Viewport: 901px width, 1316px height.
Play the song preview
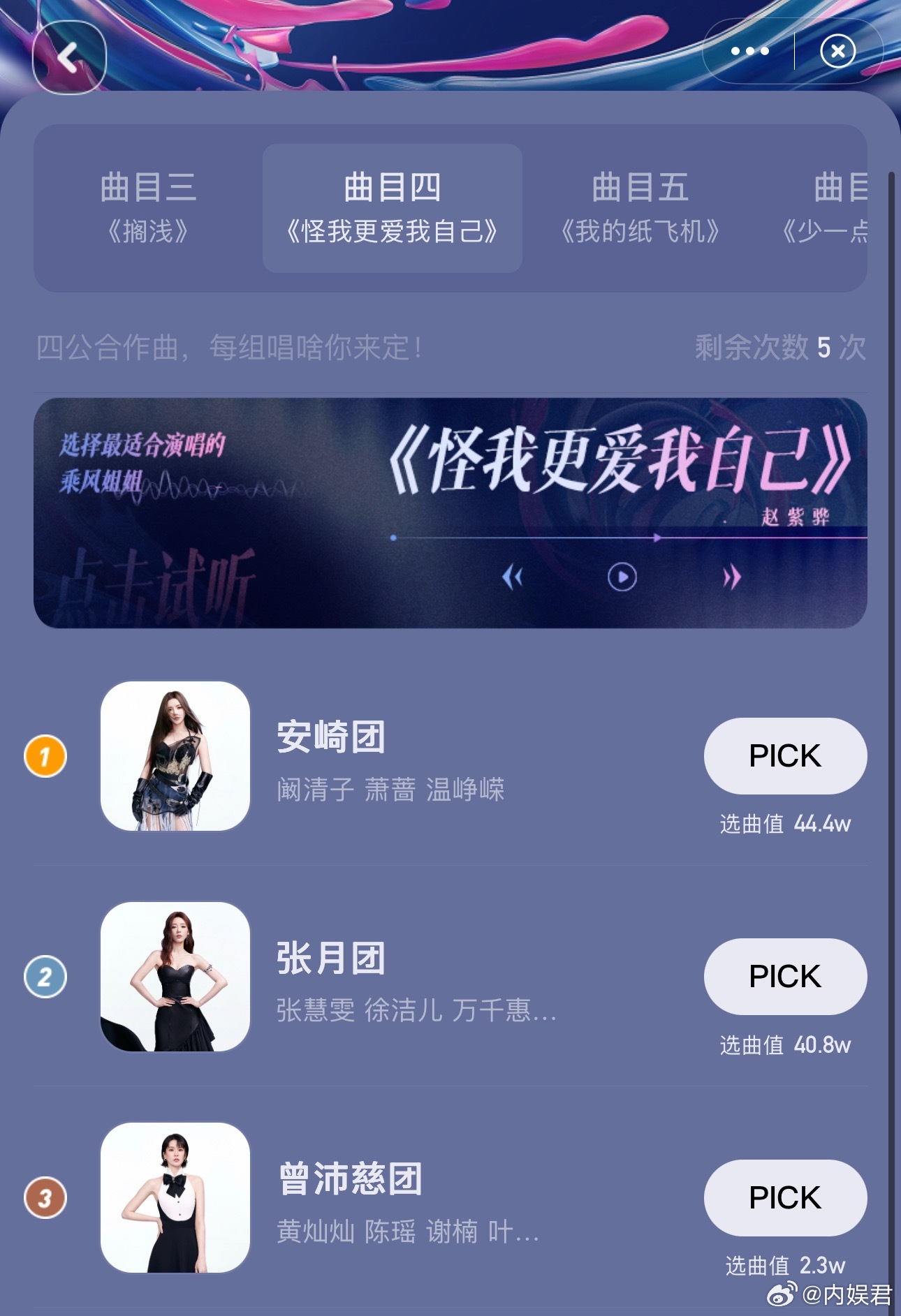[622, 577]
